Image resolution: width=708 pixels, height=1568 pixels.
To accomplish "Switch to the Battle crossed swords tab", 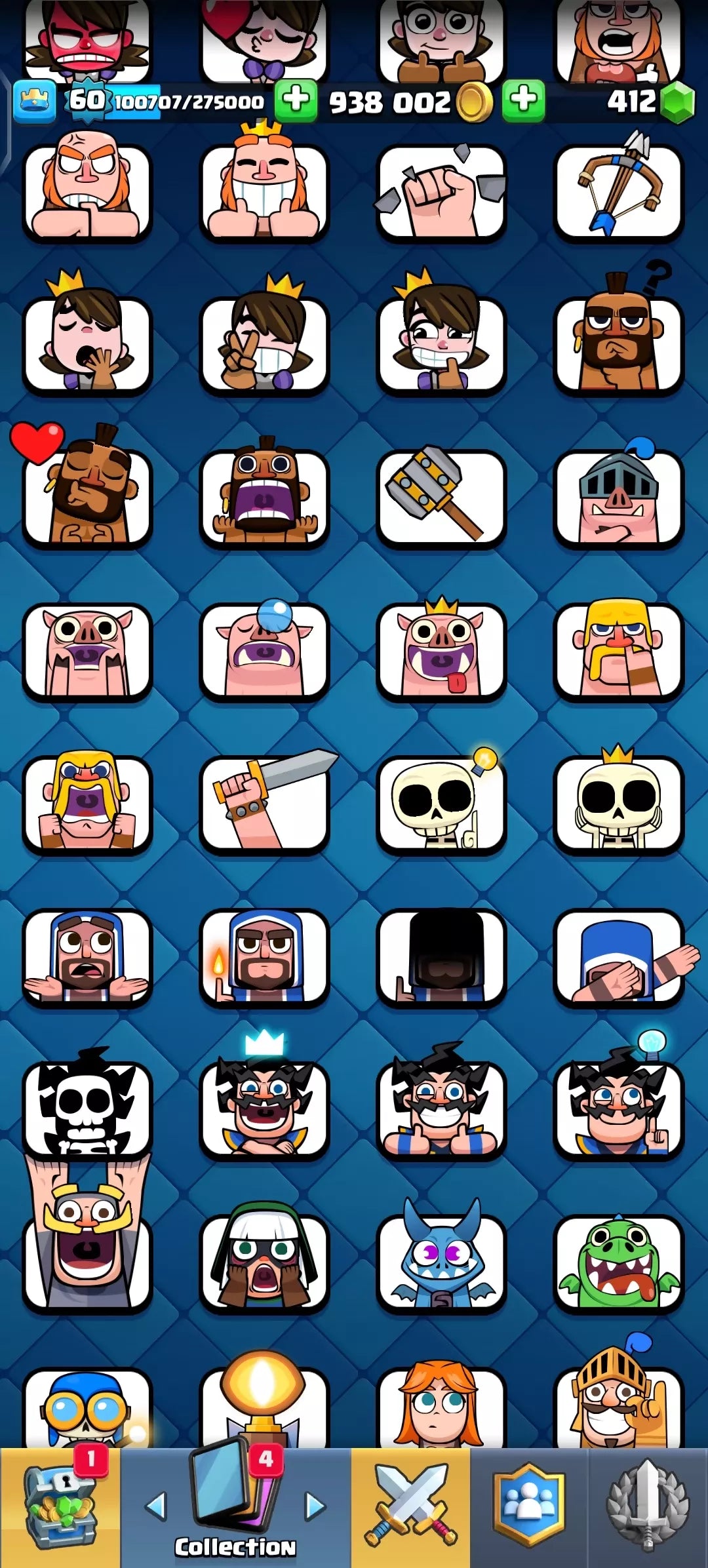I will 410,1508.
